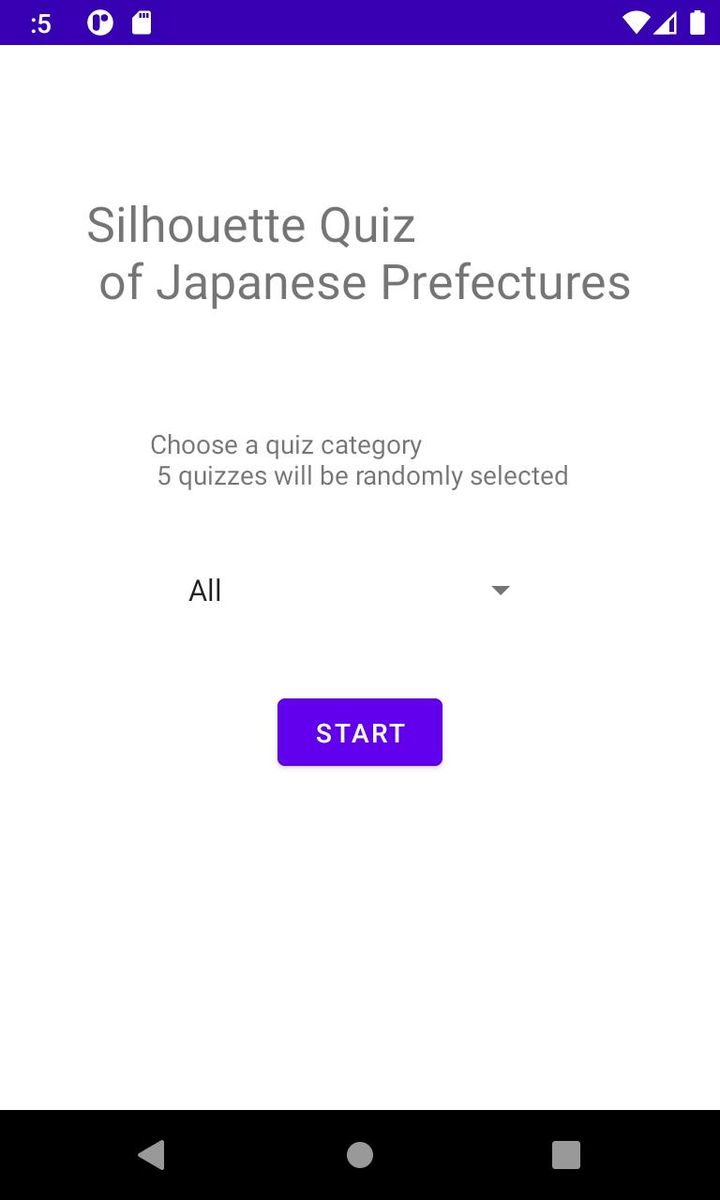Screen dimensions: 720x1200
Task: Tap the cellular signal icon
Action: [667, 22]
